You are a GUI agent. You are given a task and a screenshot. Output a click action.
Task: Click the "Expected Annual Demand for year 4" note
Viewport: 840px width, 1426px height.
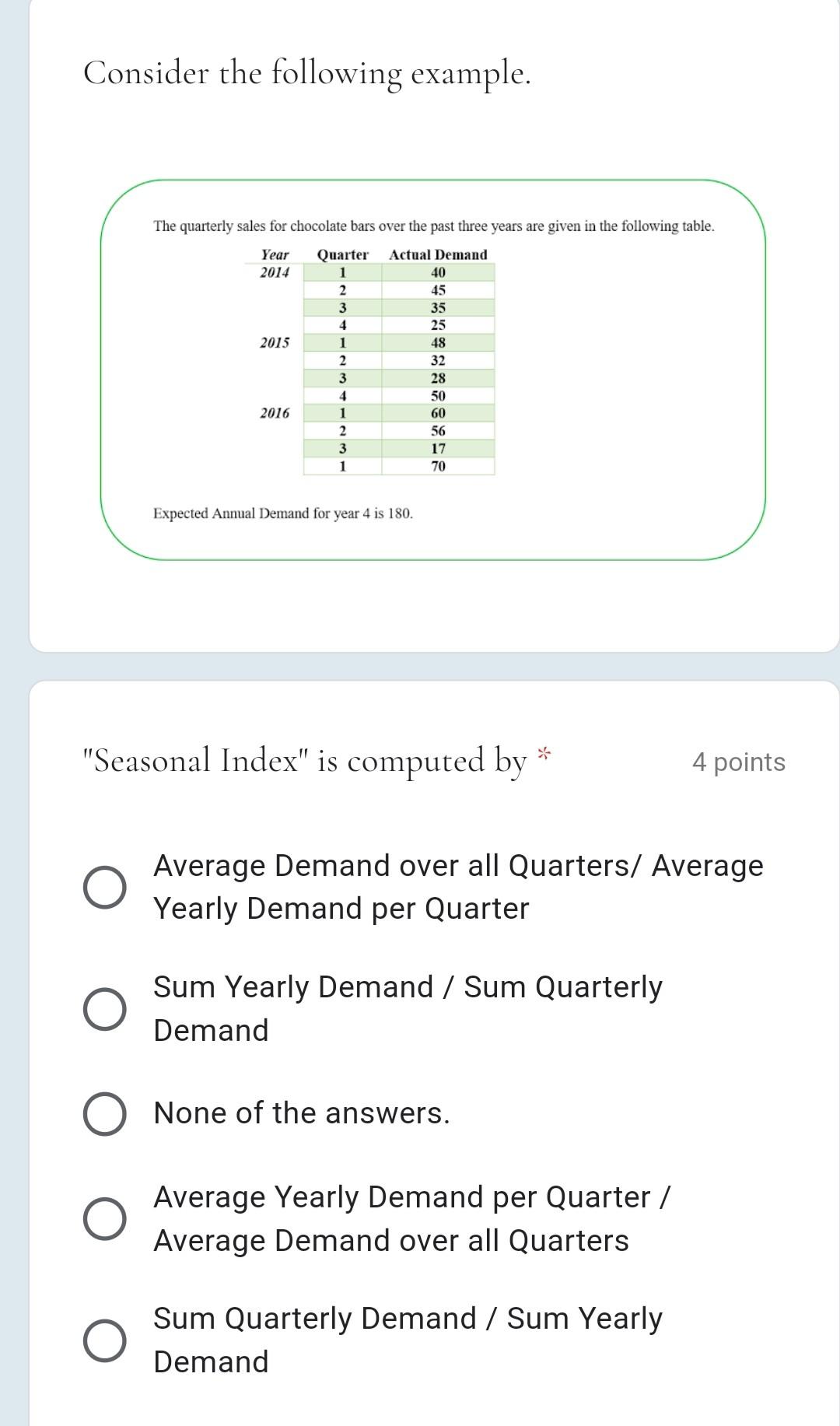pos(284,513)
